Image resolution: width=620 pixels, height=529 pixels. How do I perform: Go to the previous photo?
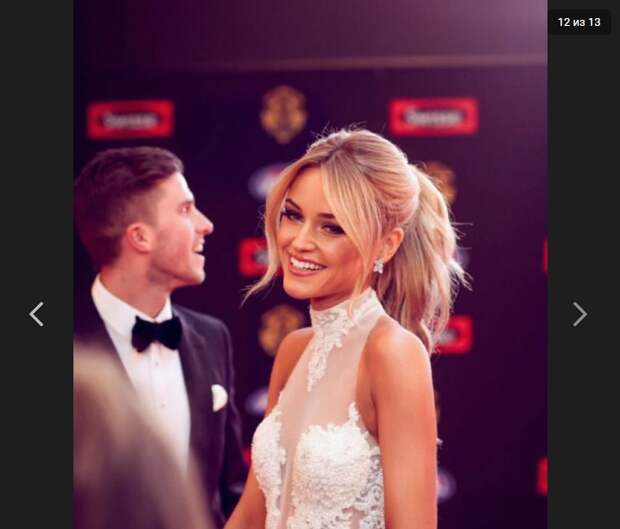(x=36, y=314)
